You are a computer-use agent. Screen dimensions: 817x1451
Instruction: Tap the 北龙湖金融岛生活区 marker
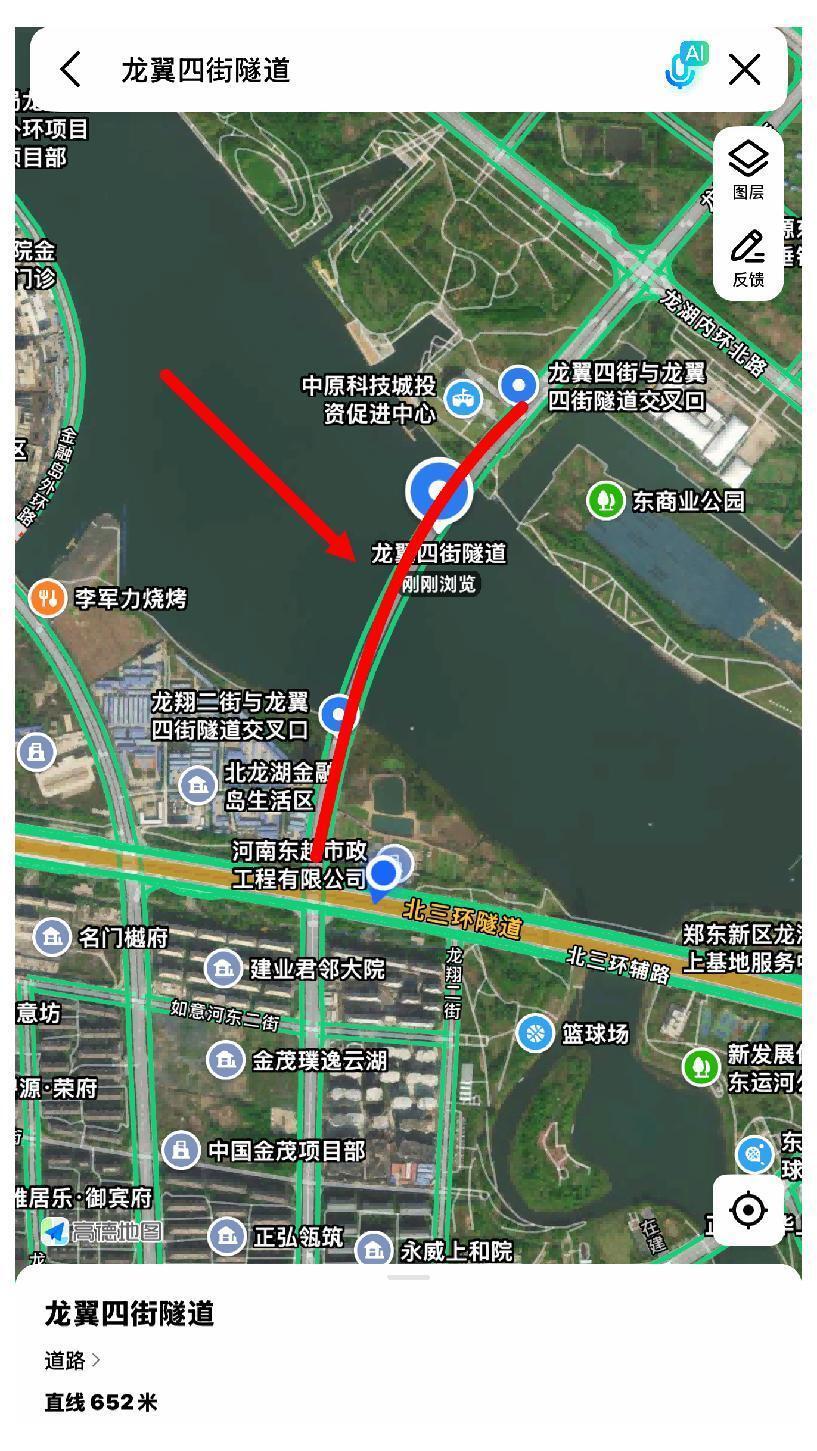click(x=197, y=784)
